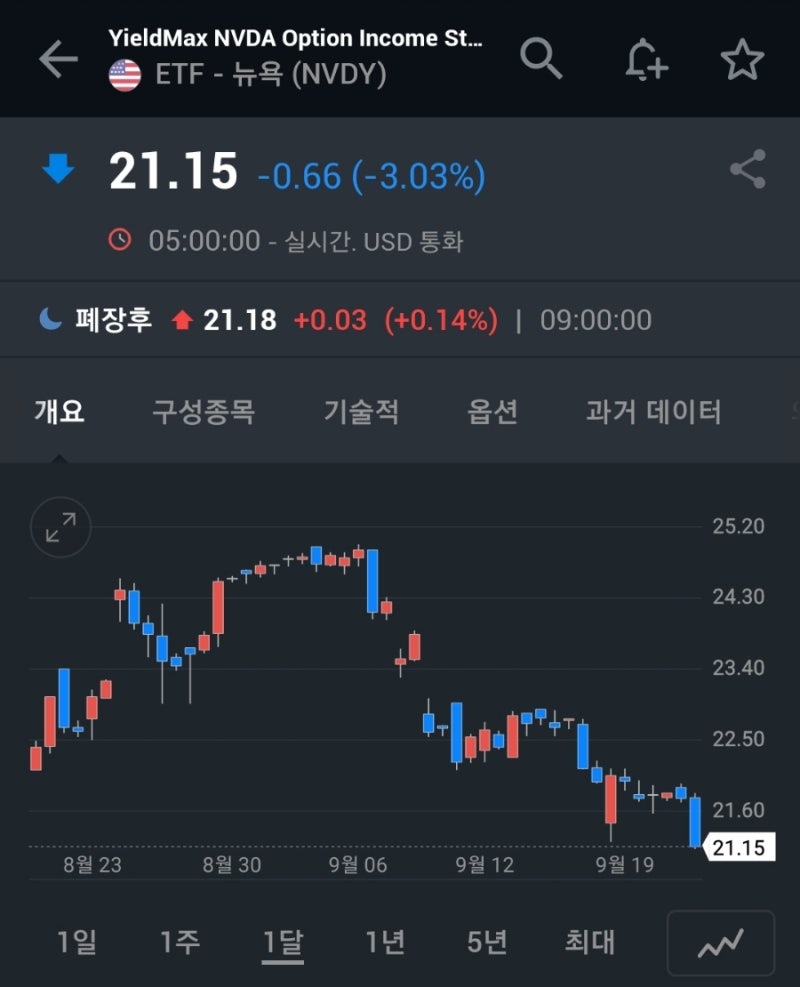This screenshot has width=800, height=987.
Task: Go back with the top-left arrow
Action: (x=60, y=58)
